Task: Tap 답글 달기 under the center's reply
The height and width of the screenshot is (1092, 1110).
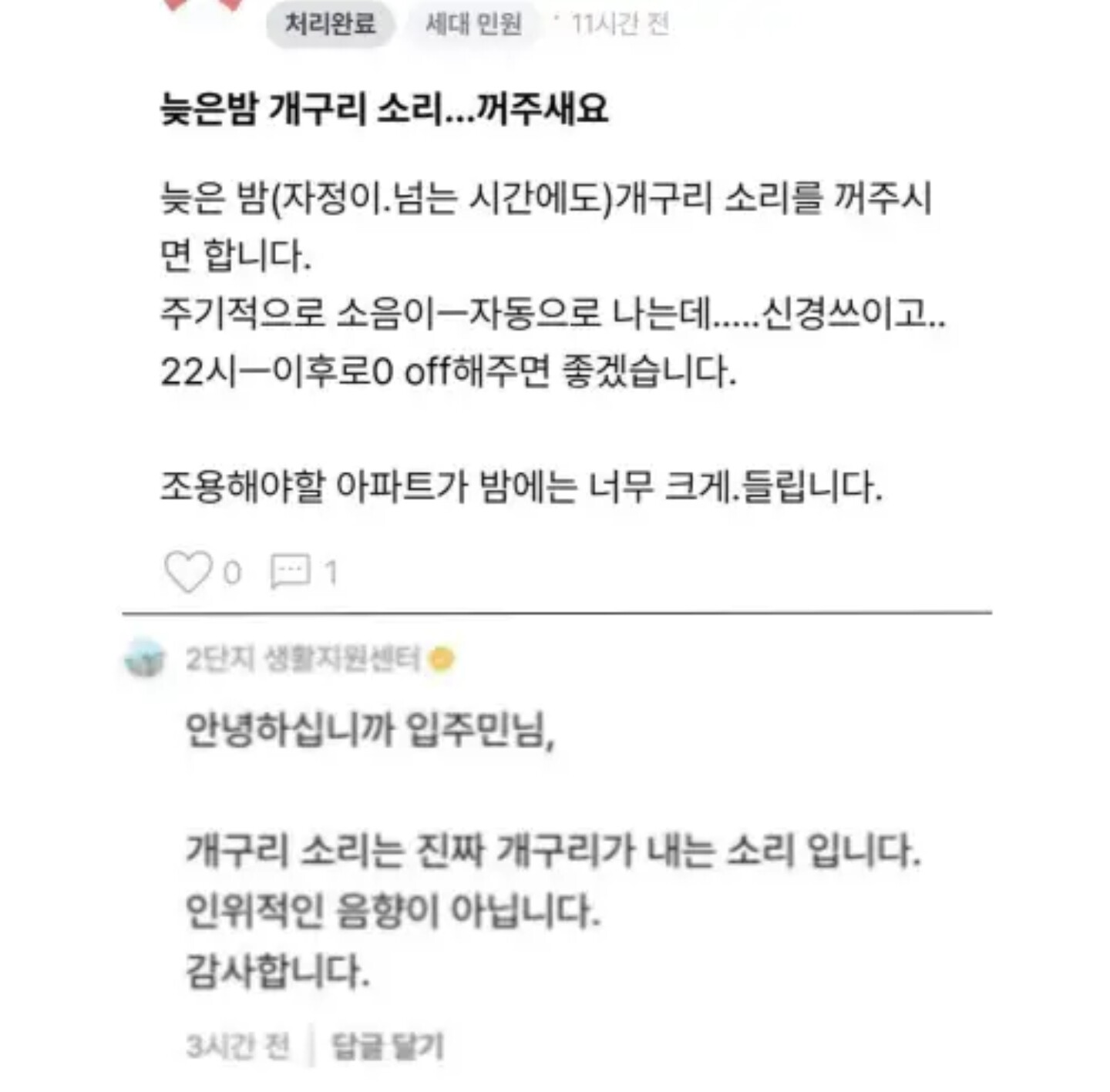Action: [387, 1047]
